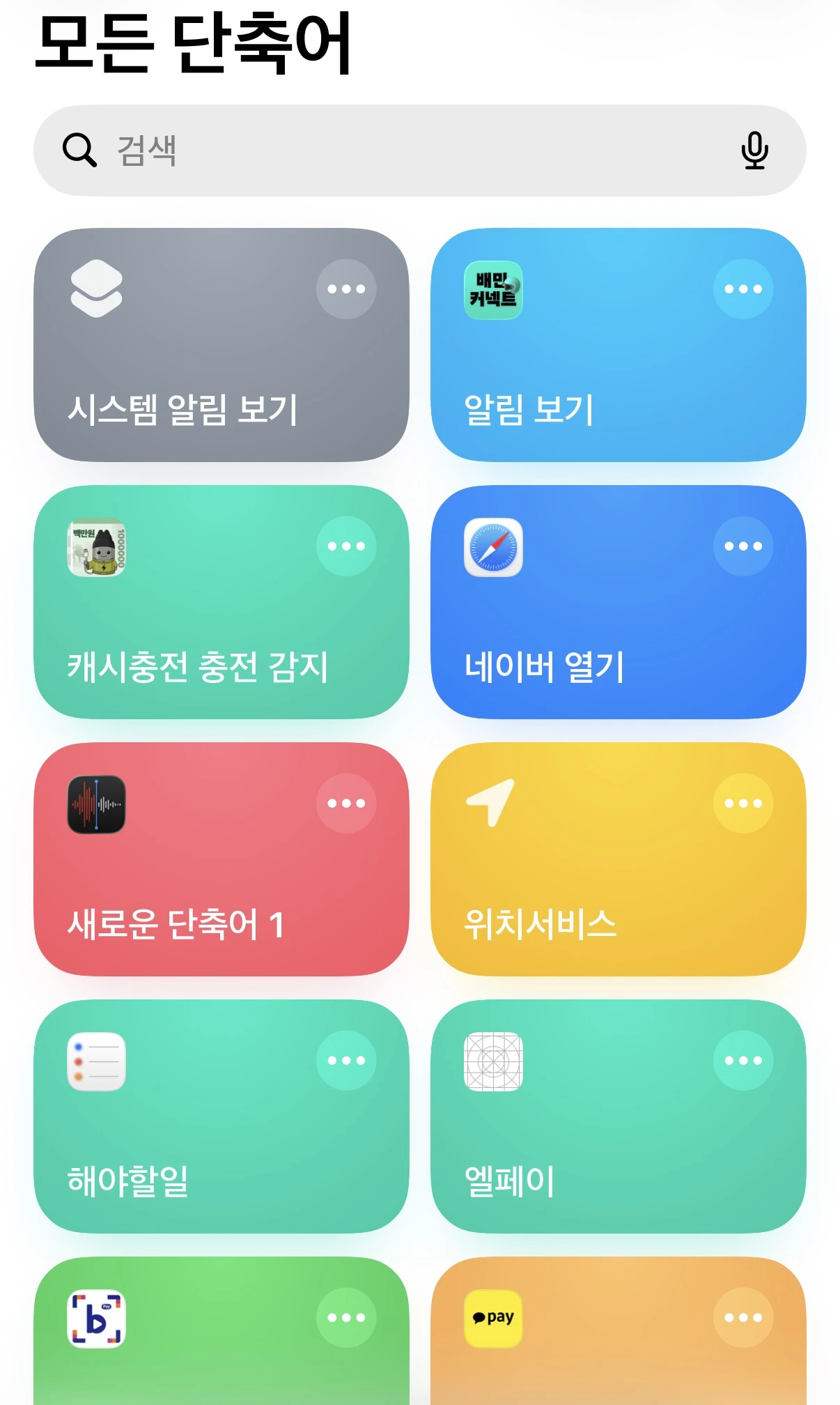
Task: Tap the Reminders icon on 해야할일 card
Action: 98,1060
